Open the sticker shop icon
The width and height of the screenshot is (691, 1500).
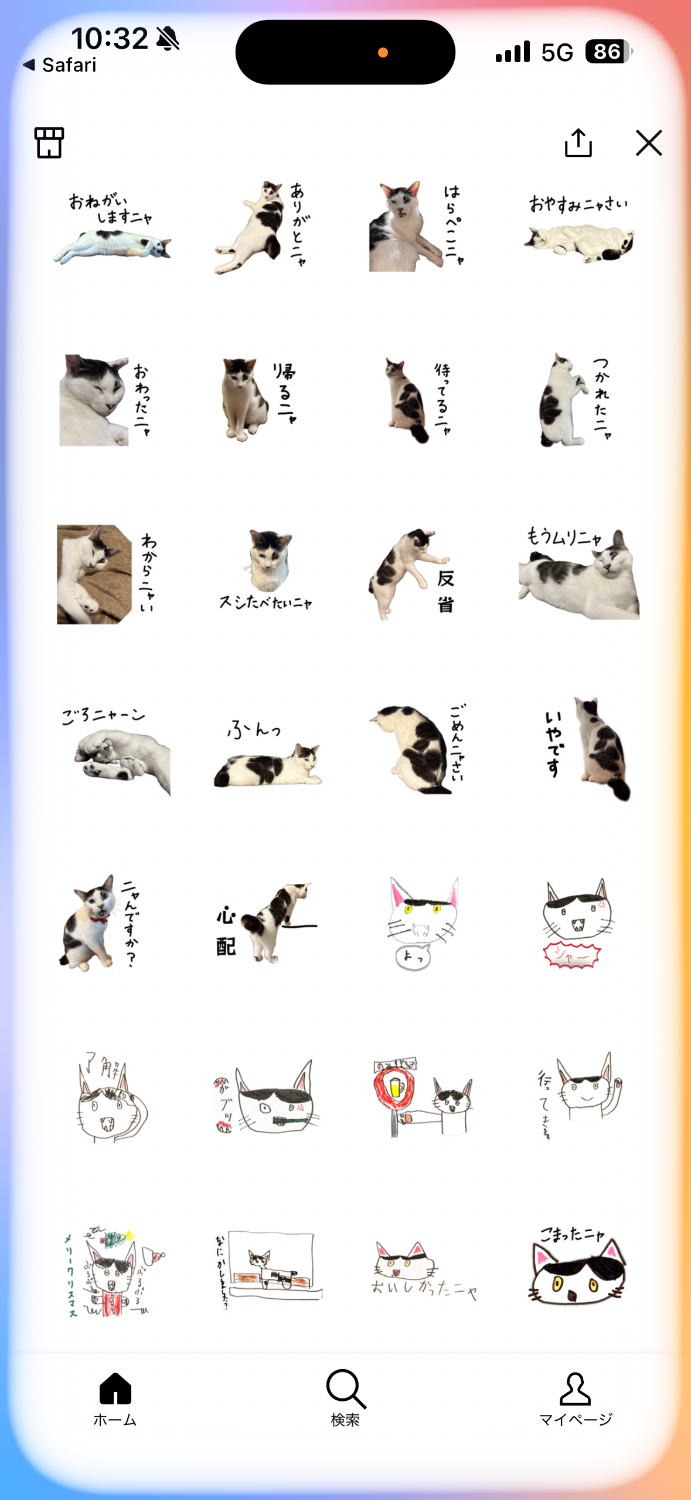(x=49, y=143)
